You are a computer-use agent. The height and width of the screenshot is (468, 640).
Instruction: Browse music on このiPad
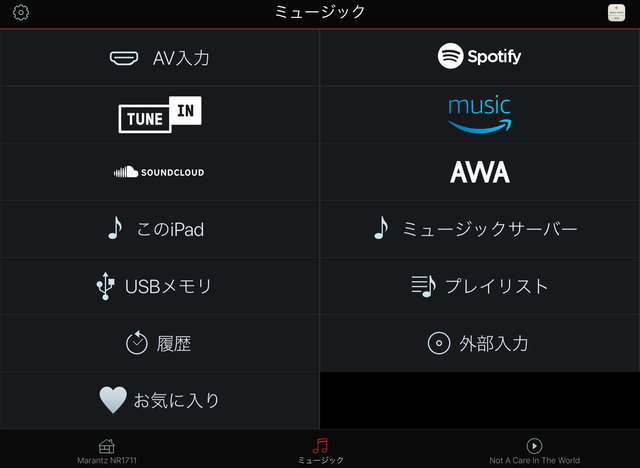pyautogui.click(x=160, y=229)
